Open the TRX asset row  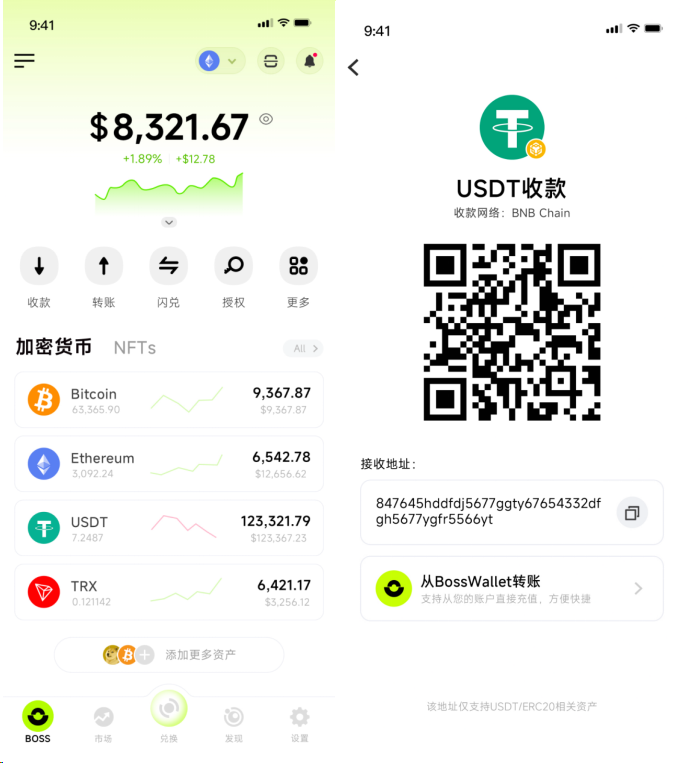click(x=168, y=592)
